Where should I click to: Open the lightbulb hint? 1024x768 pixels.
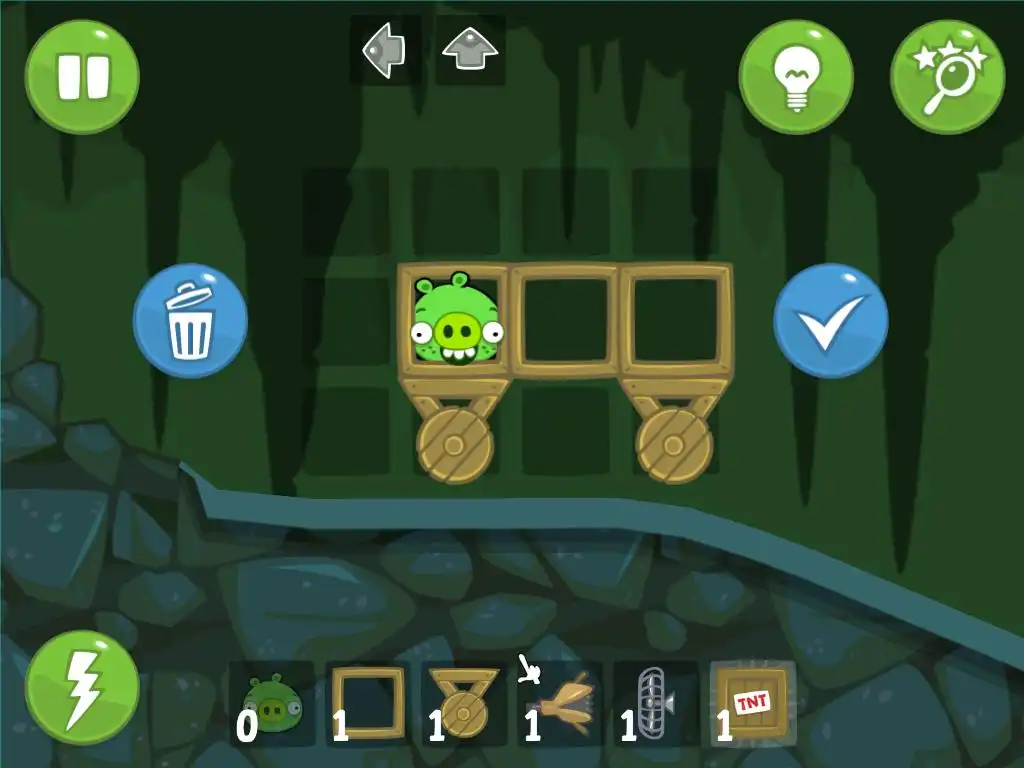click(x=796, y=77)
